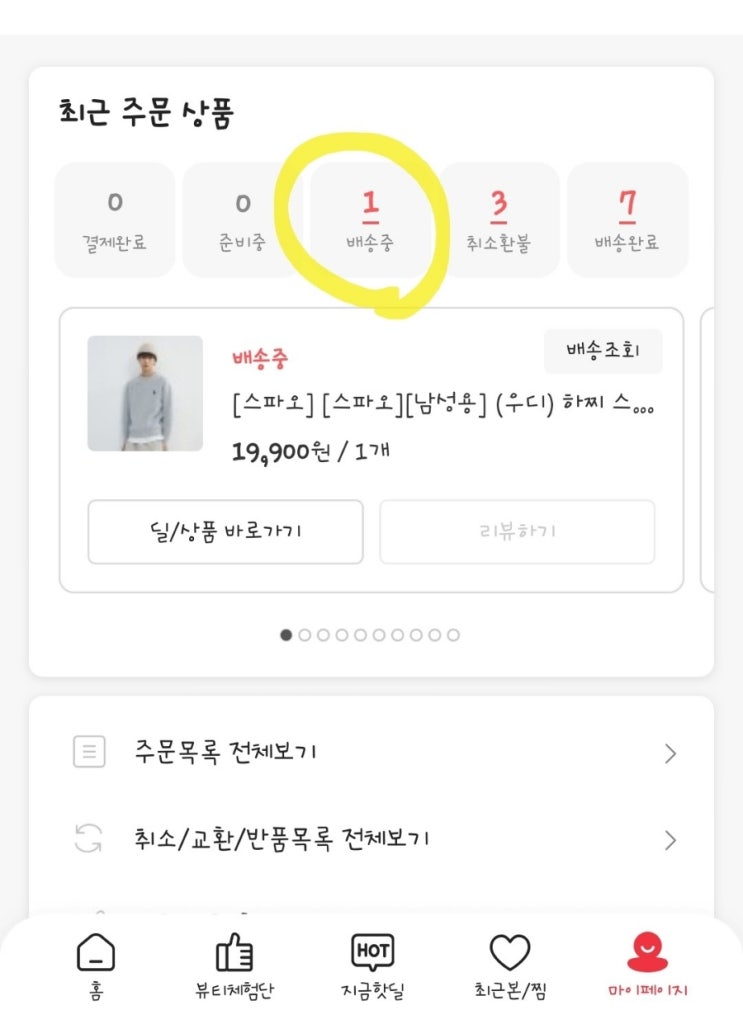Tap 딜/상품 바로가기 button
Image resolution: width=743 pixels, height=1015 pixels.
(x=225, y=532)
